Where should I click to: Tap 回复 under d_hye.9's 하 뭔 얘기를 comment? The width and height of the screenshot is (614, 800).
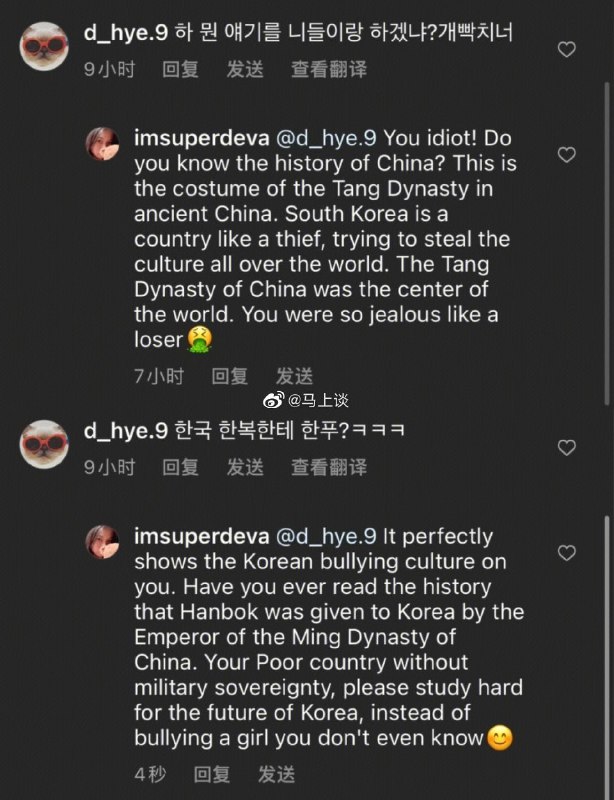click(x=180, y=69)
